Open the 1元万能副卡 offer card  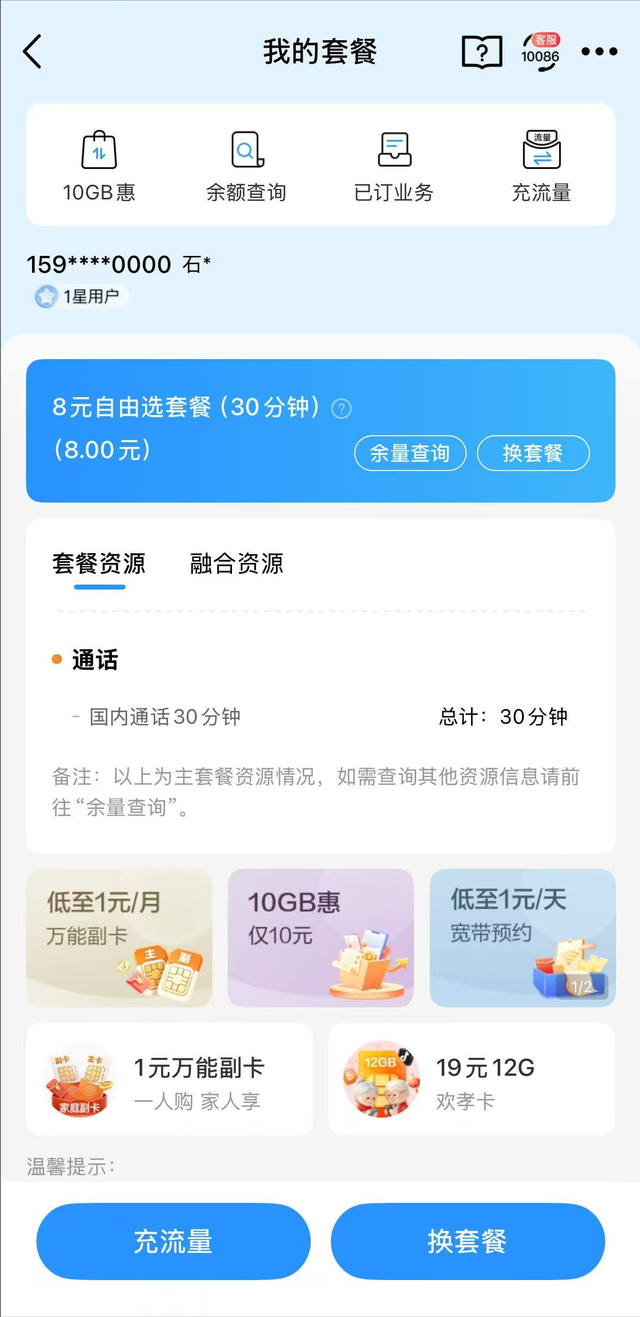point(169,1079)
